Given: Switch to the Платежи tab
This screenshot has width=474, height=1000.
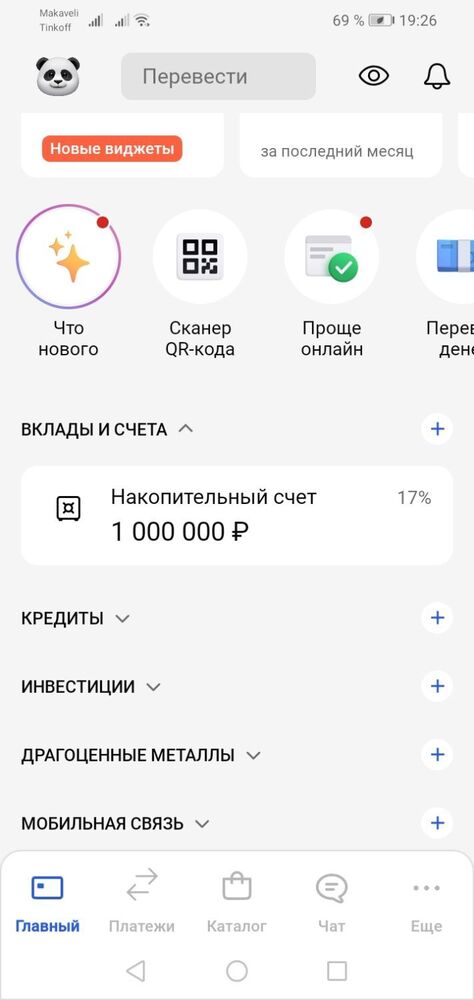Looking at the screenshot, I should tap(142, 901).
